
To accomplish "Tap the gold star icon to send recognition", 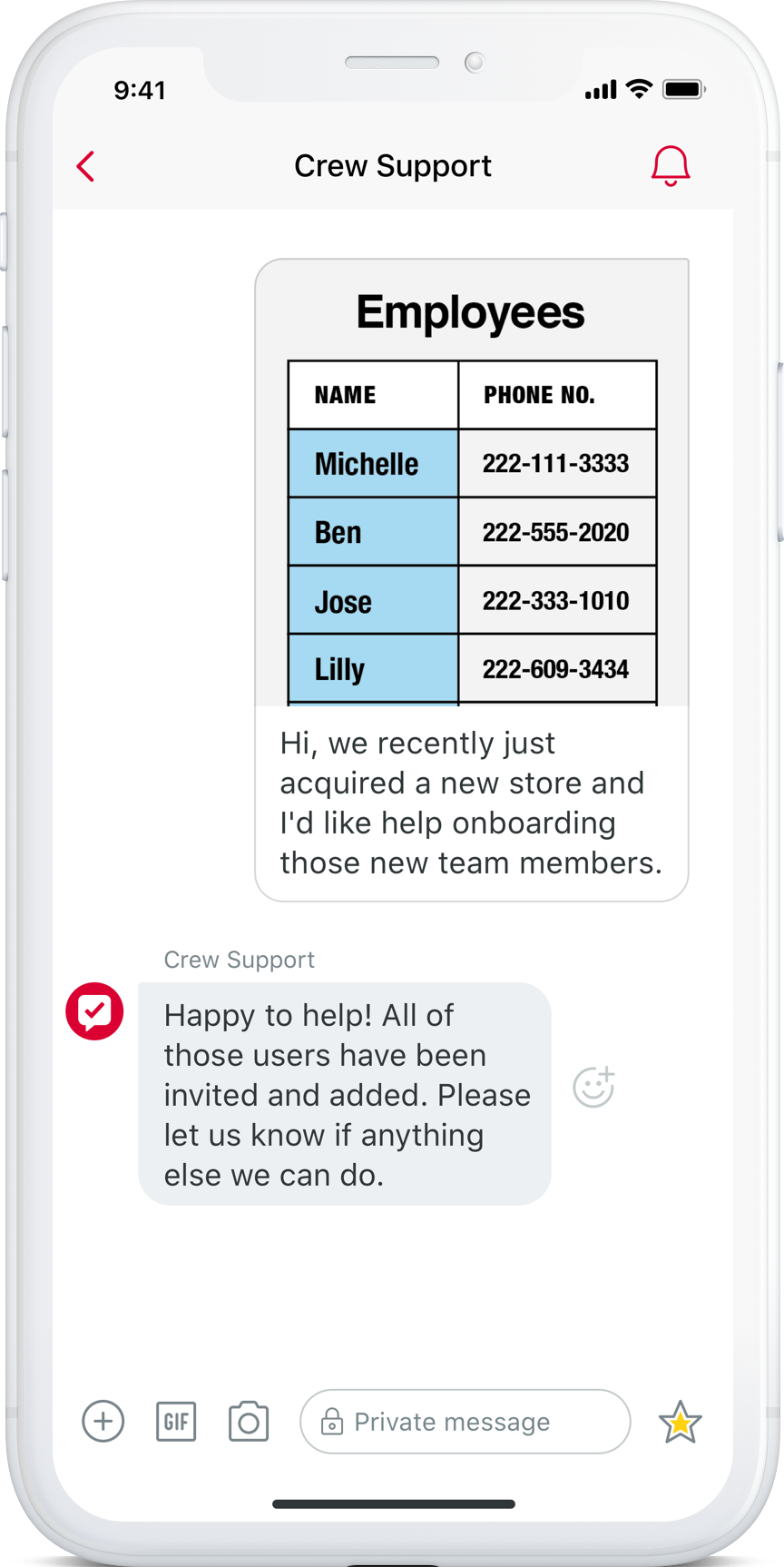I will pyautogui.click(x=681, y=1422).
